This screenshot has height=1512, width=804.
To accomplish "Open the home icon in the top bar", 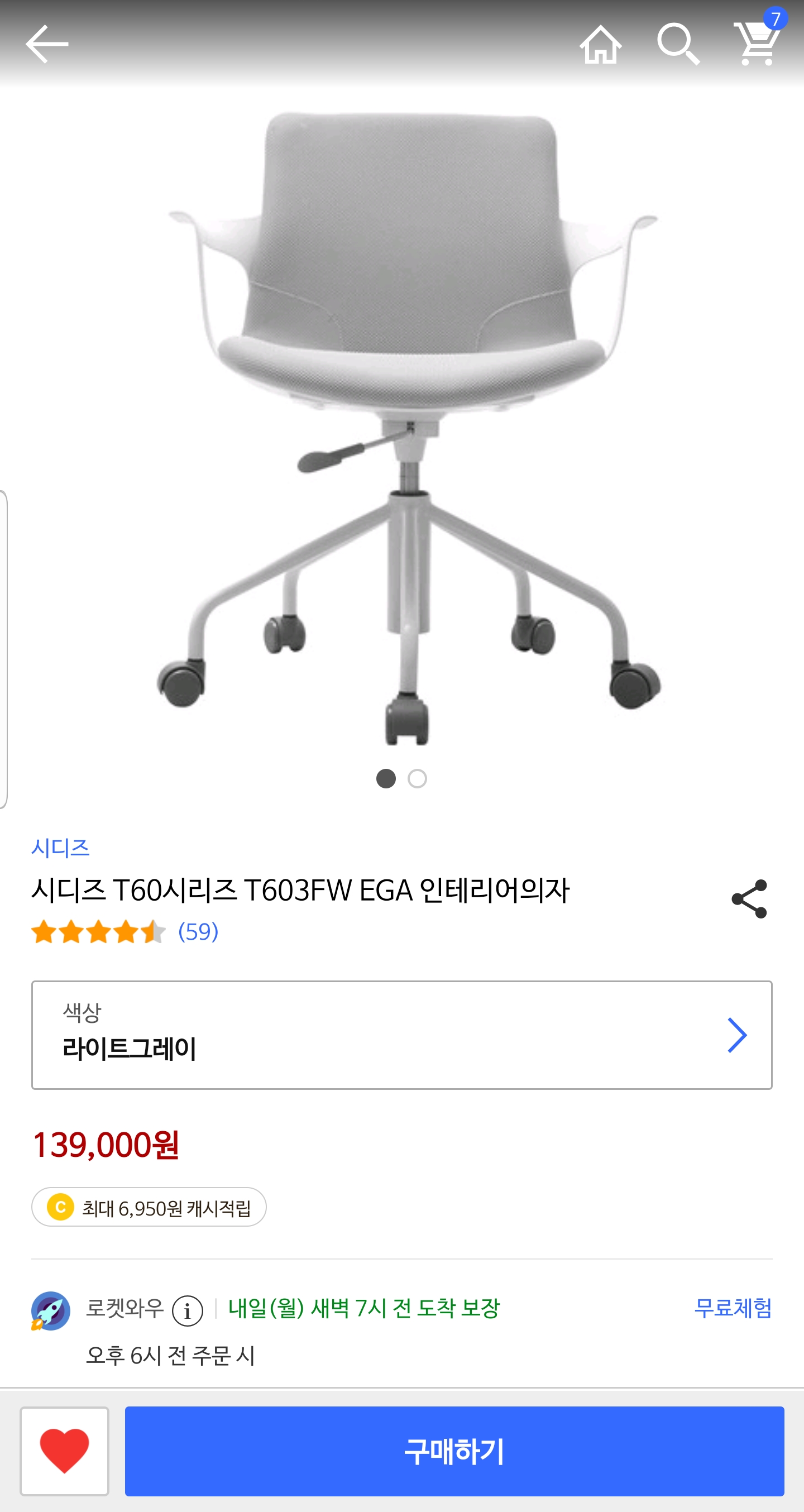I will [600, 44].
